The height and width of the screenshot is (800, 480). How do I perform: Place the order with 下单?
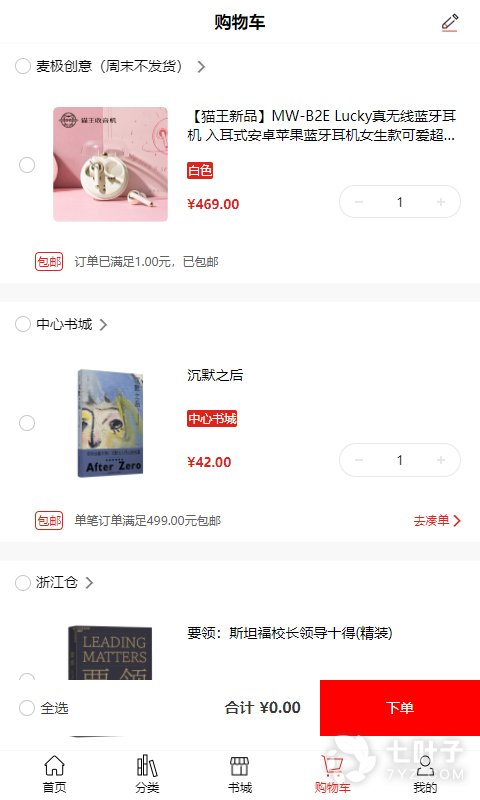400,708
